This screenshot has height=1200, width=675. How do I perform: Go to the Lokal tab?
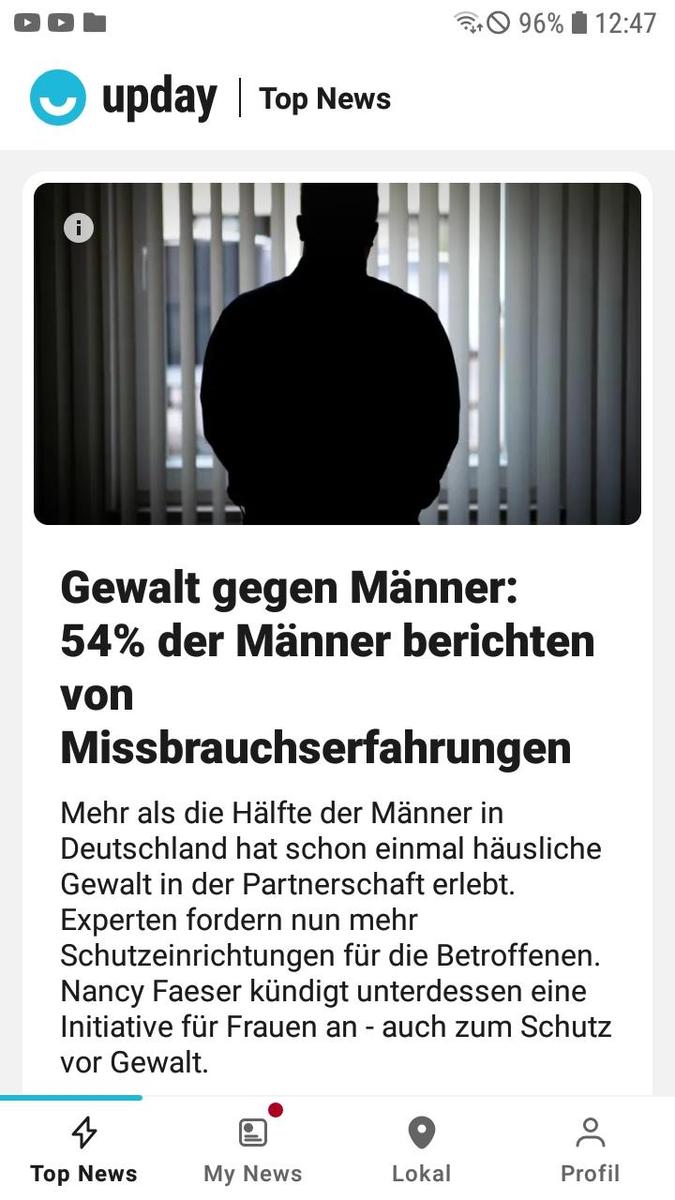(x=421, y=1151)
